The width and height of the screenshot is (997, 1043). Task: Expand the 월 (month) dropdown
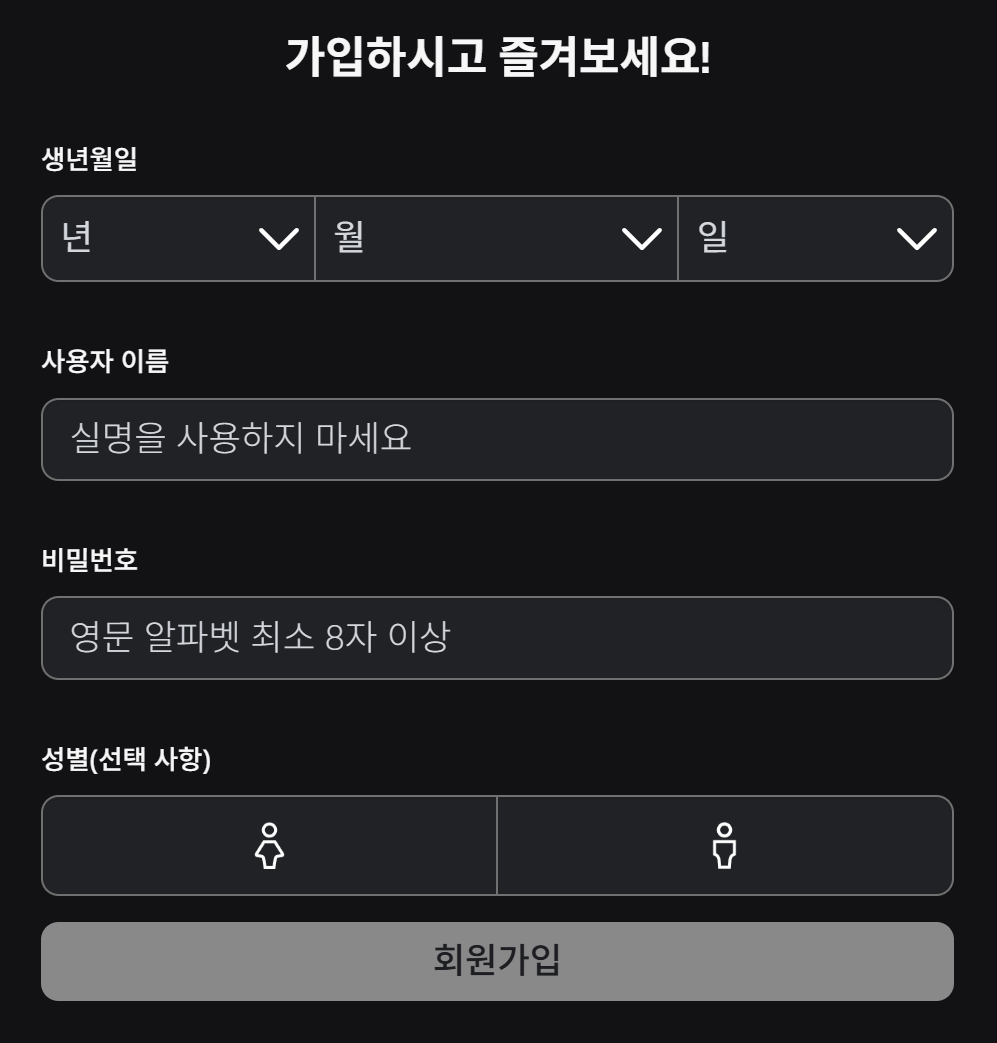[x=496, y=238]
